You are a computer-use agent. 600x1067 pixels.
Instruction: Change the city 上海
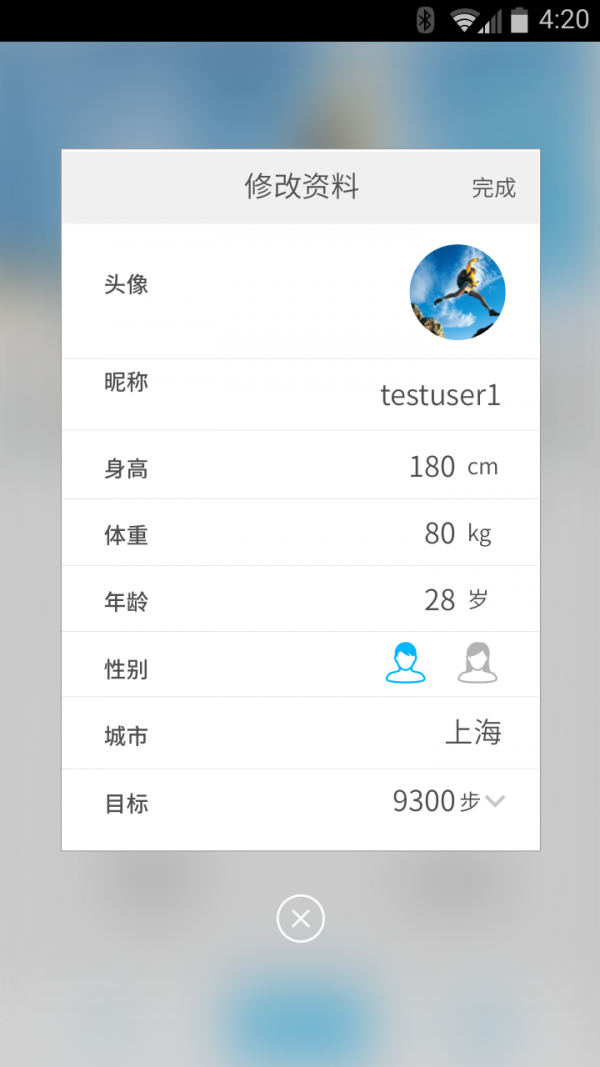point(472,733)
